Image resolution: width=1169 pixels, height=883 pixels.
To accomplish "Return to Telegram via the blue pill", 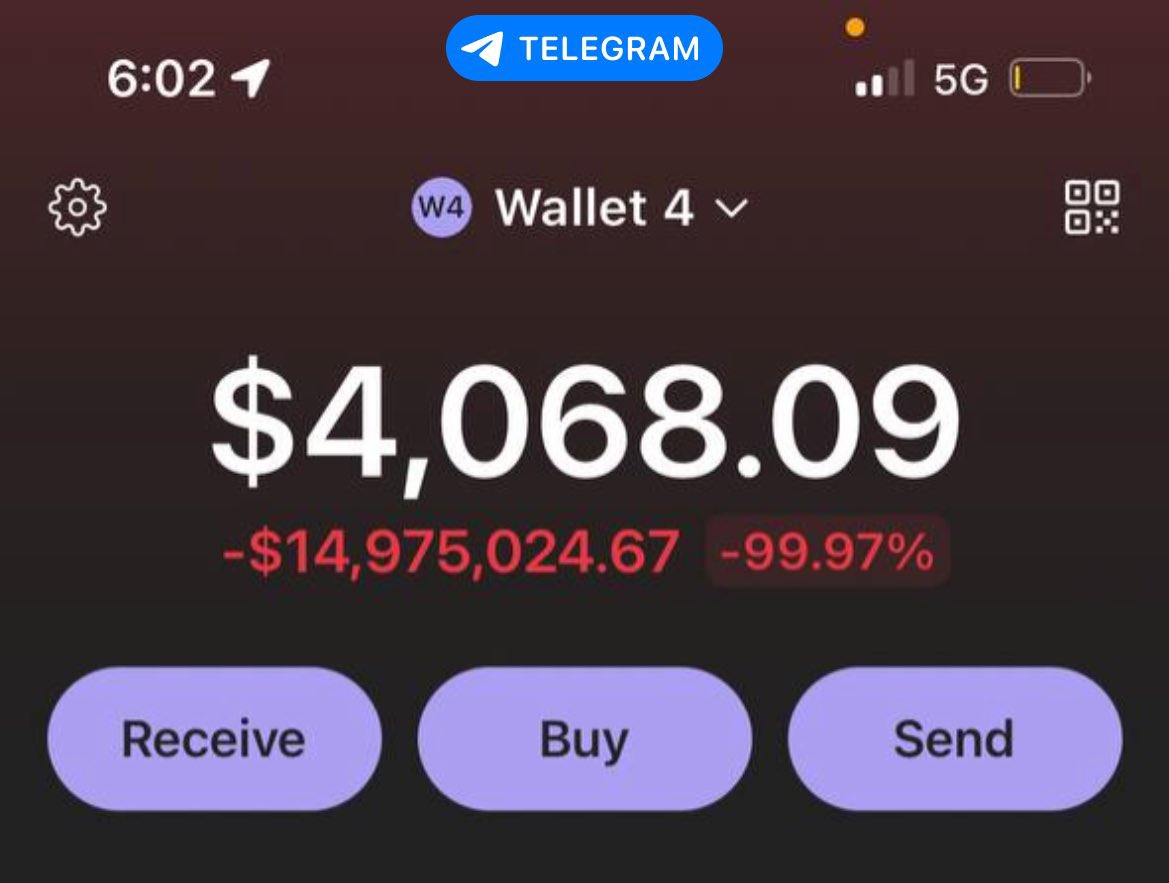I will (x=584, y=48).
